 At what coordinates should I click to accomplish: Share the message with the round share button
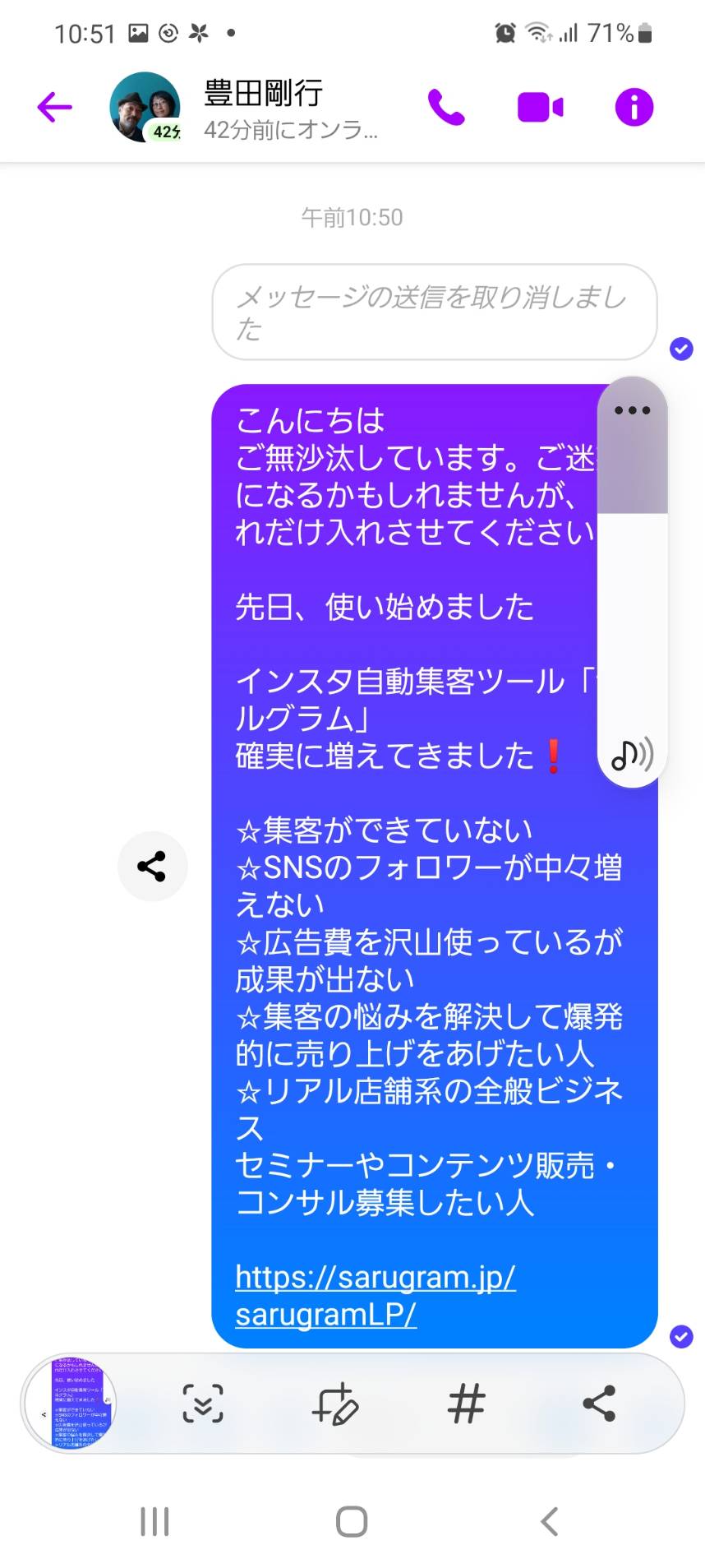pos(152,866)
